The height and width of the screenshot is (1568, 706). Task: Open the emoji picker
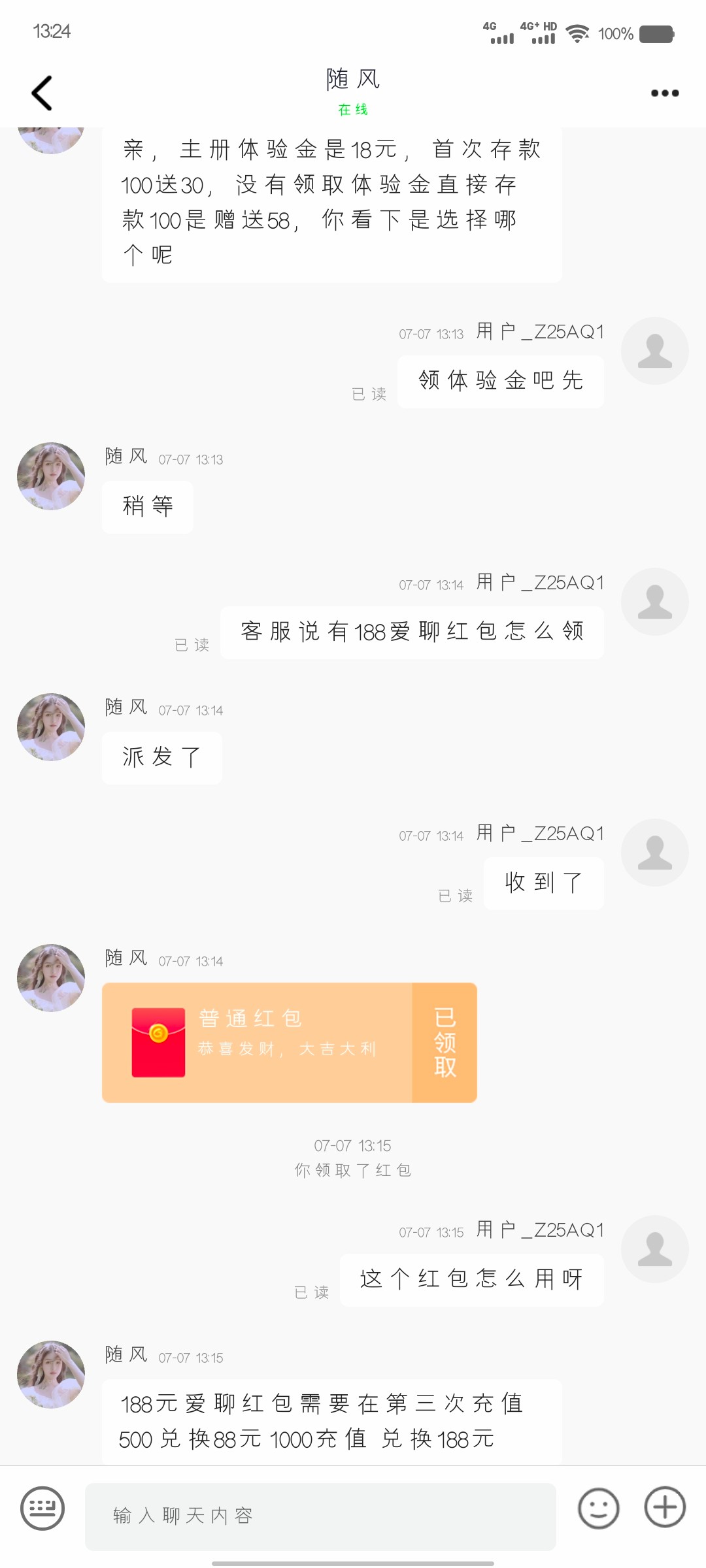tap(598, 1509)
